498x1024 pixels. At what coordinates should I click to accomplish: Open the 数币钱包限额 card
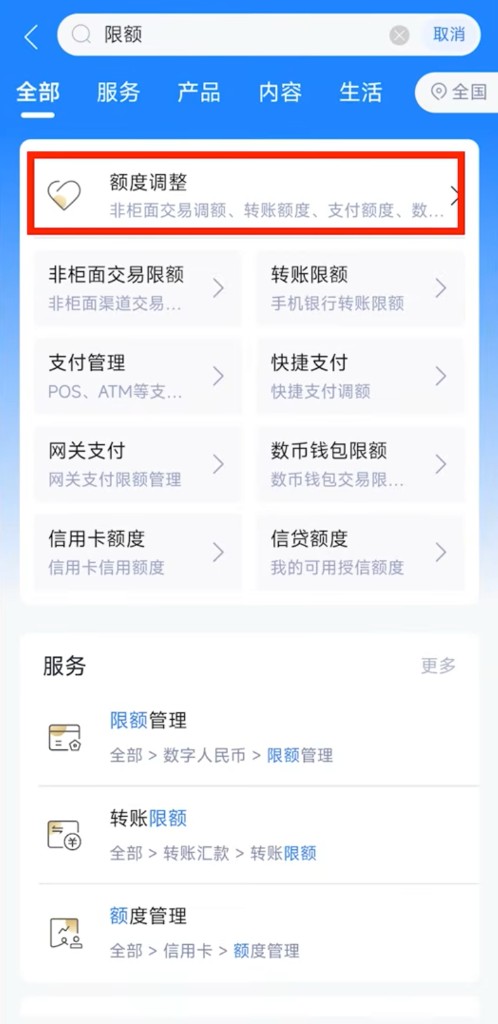click(x=360, y=464)
